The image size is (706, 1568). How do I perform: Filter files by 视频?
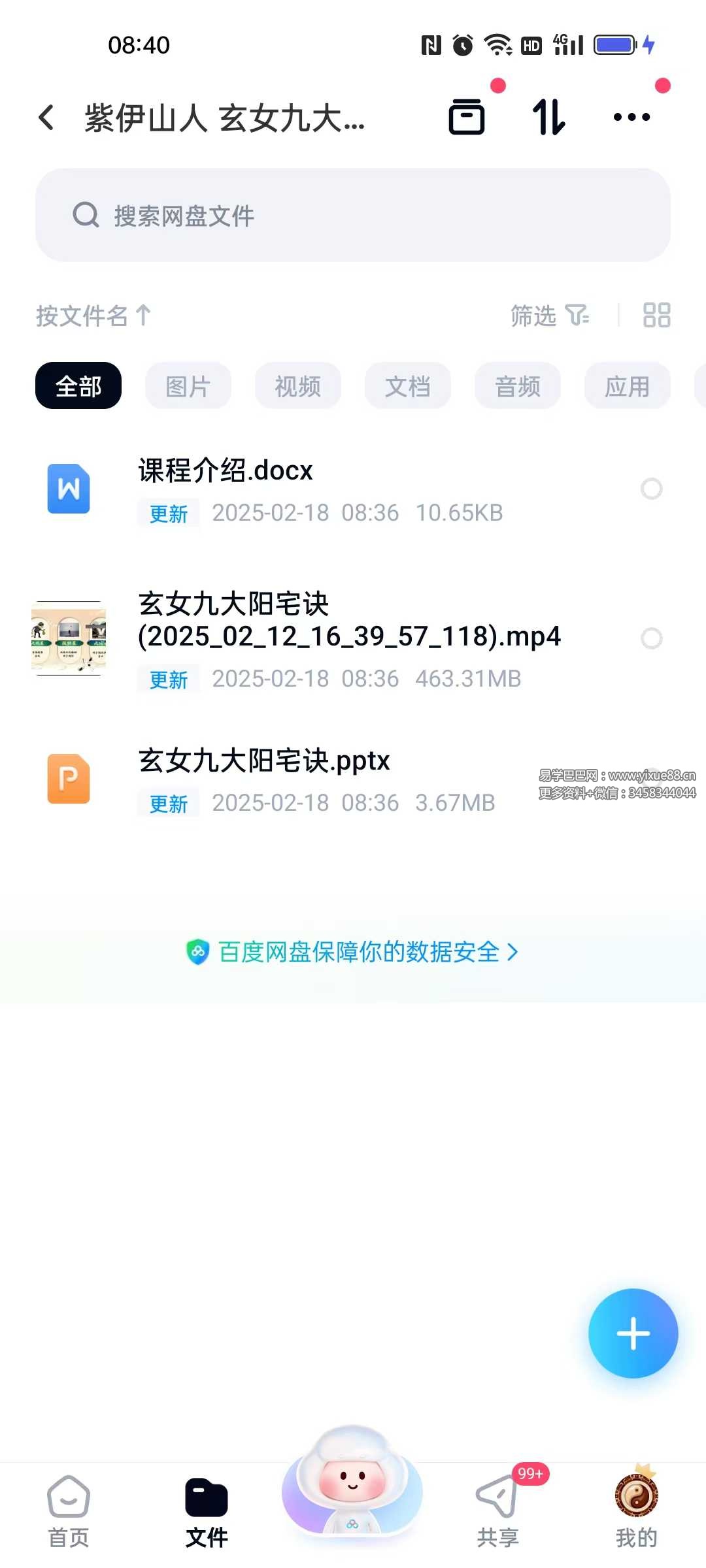pos(298,386)
